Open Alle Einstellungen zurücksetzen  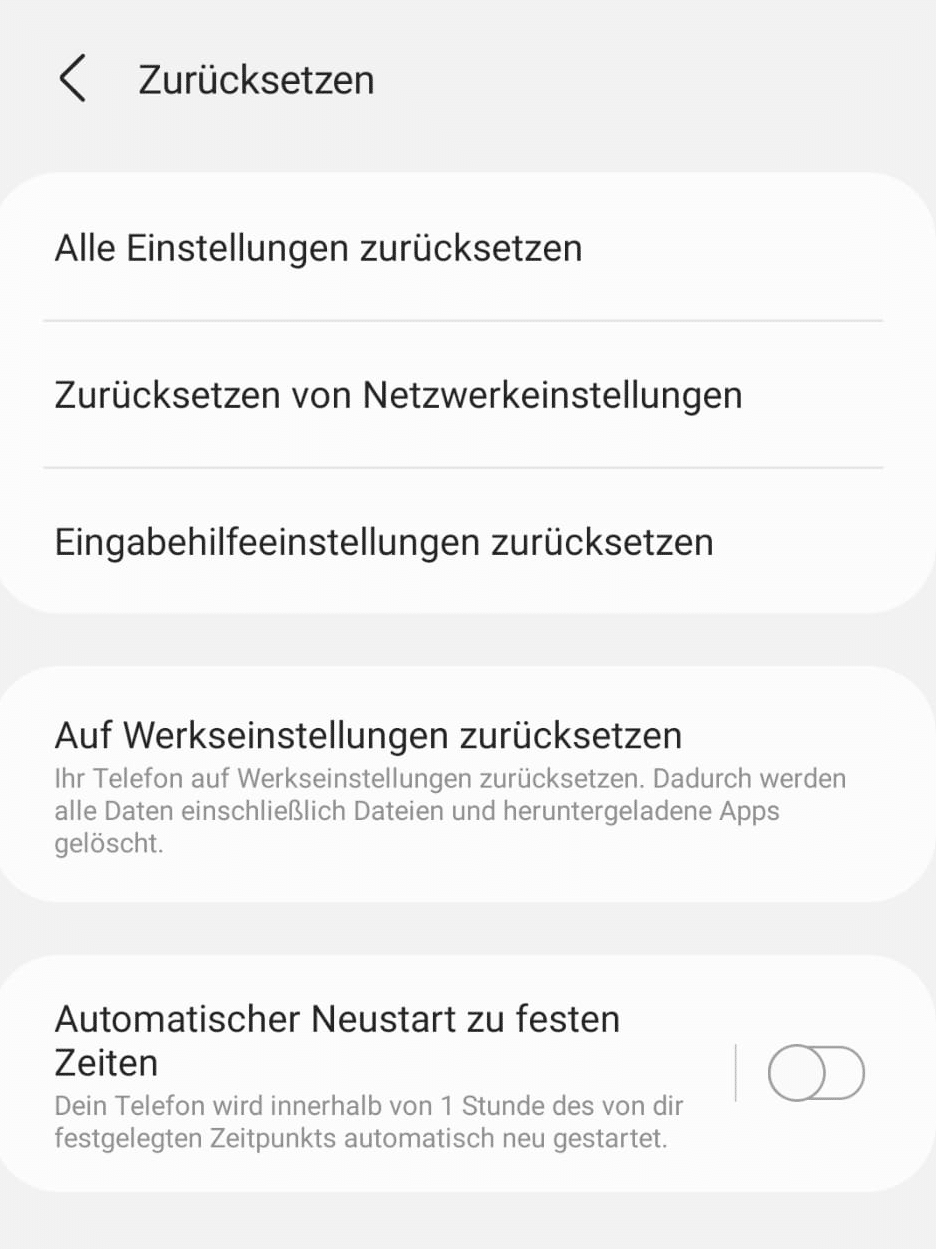pos(318,248)
